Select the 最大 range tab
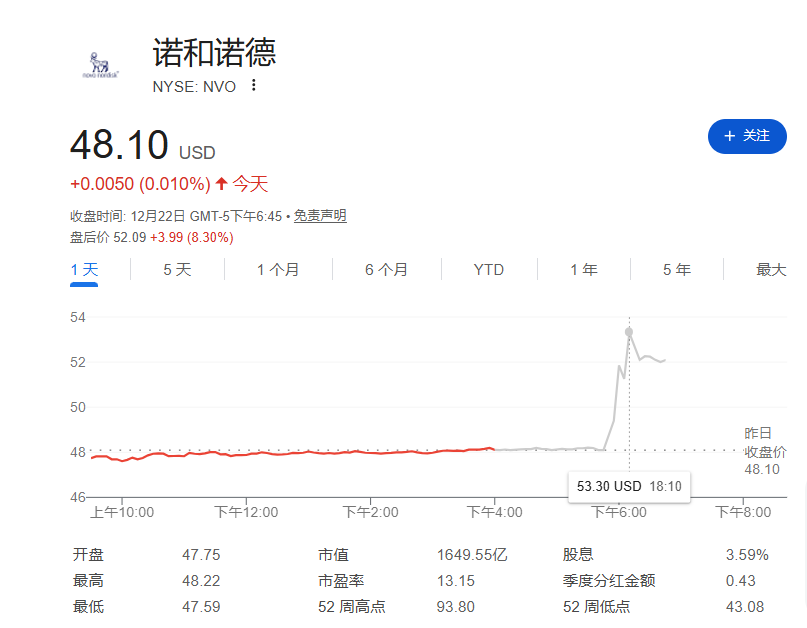Viewport: 807px width, 628px height. click(770, 270)
